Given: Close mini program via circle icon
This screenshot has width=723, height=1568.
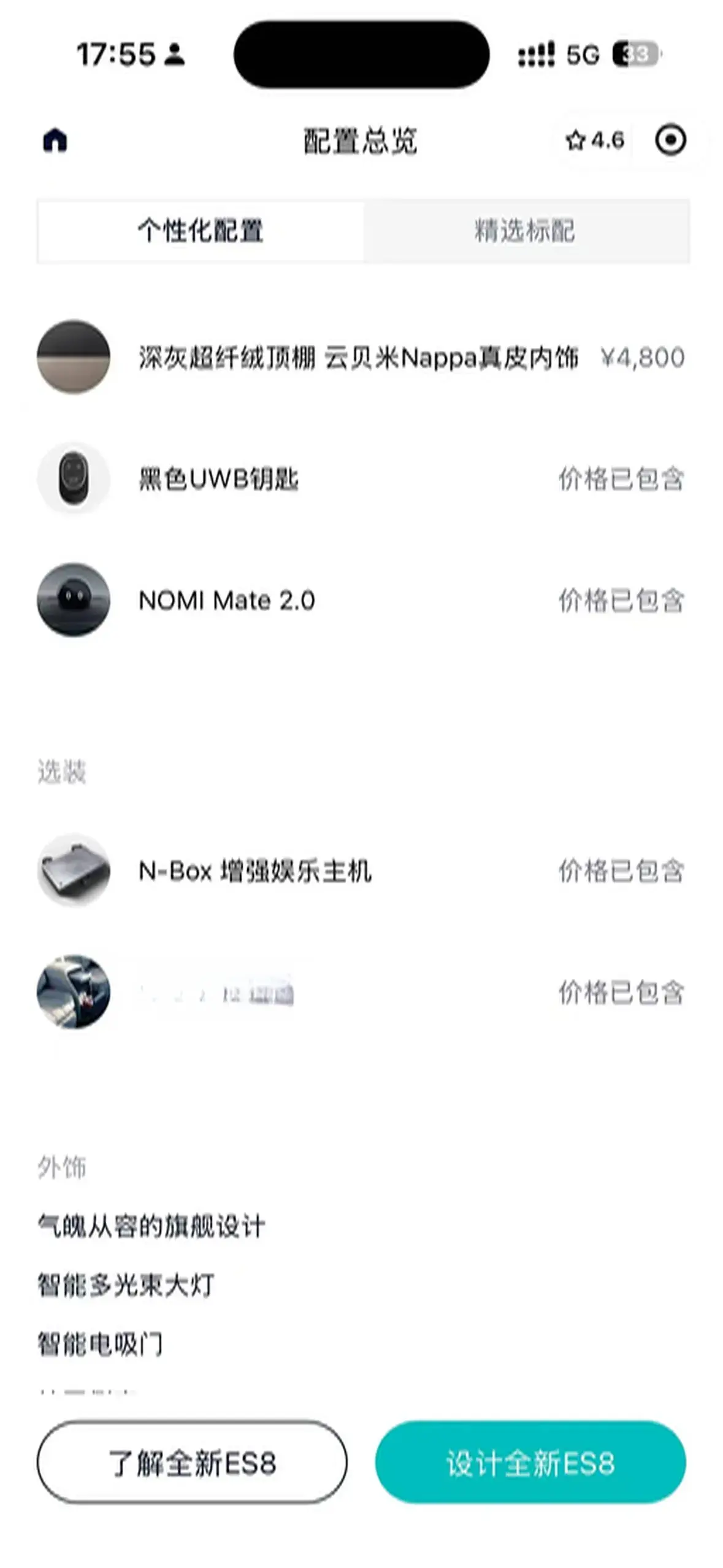Looking at the screenshot, I should (x=670, y=140).
